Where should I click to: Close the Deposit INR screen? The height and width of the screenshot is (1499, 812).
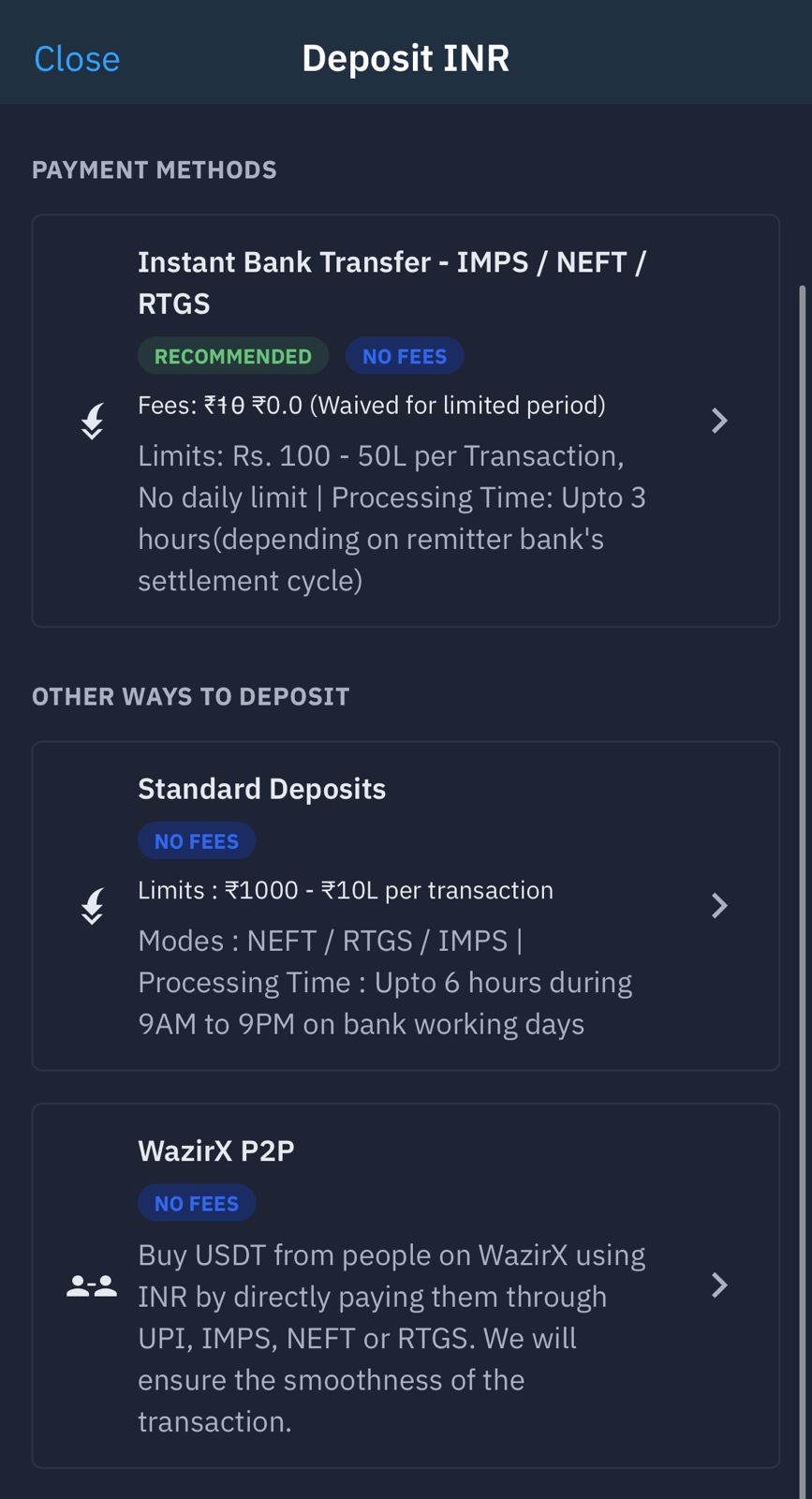(77, 59)
